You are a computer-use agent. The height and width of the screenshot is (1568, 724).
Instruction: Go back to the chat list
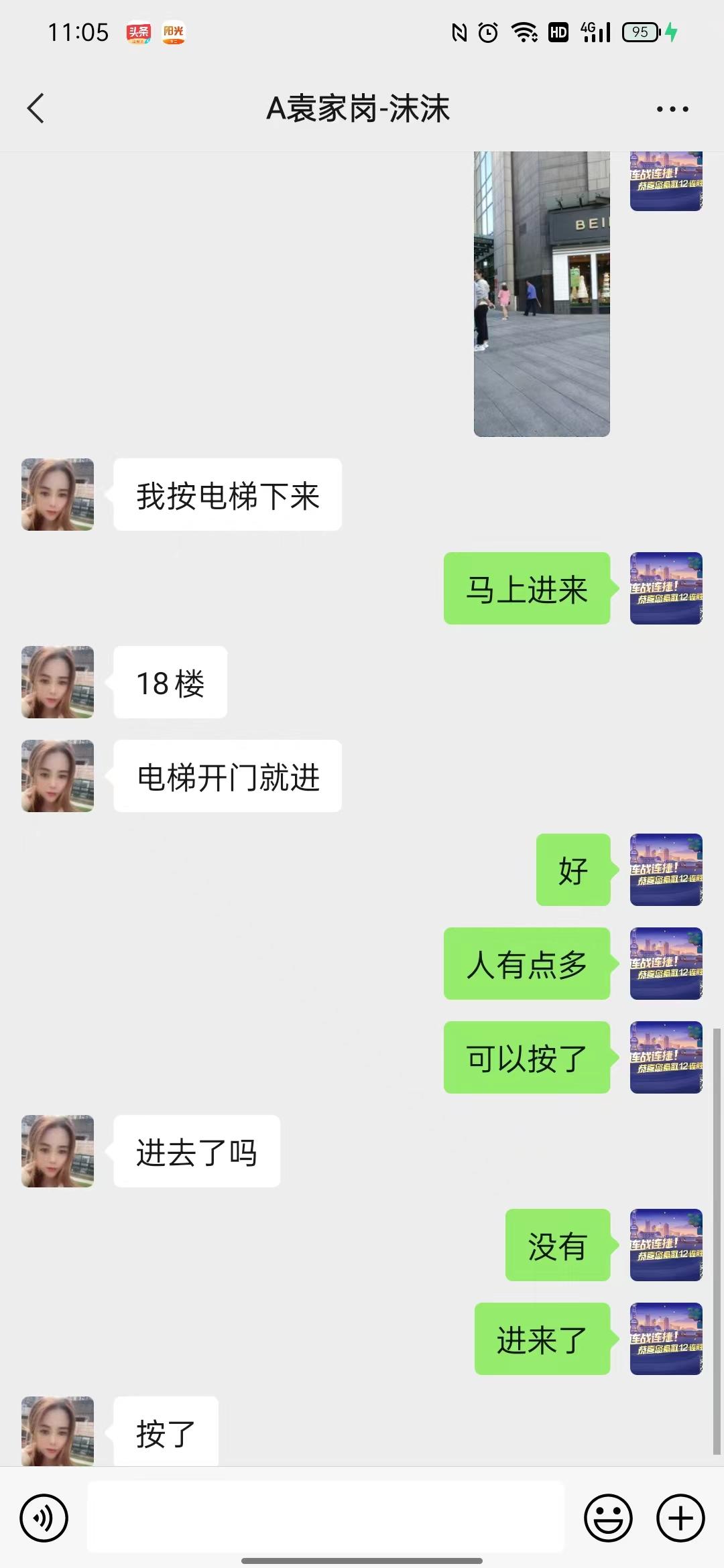point(36,109)
